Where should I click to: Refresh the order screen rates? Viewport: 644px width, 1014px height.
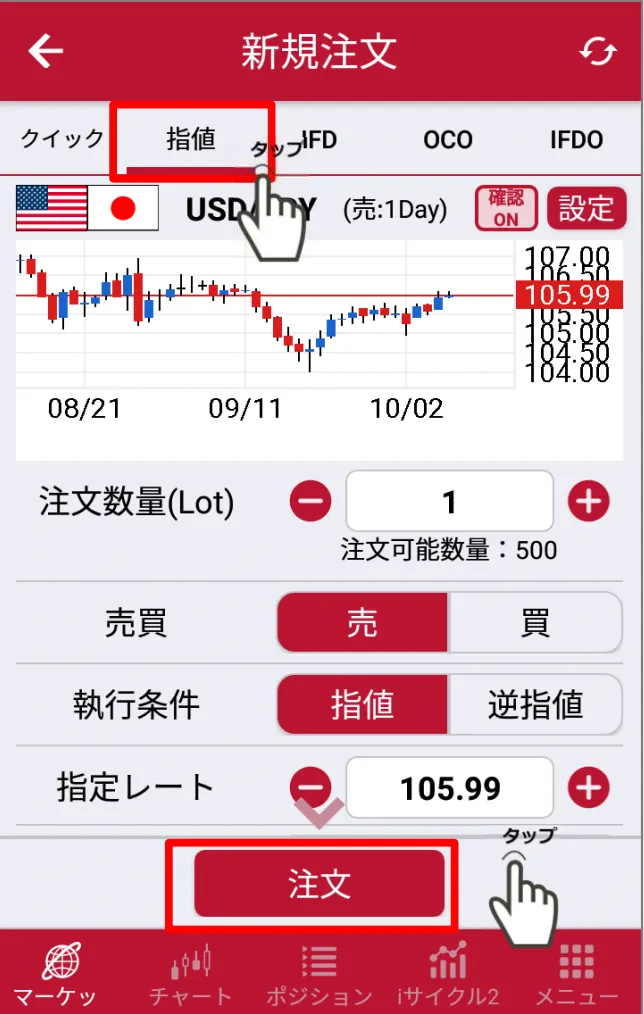tap(597, 52)
